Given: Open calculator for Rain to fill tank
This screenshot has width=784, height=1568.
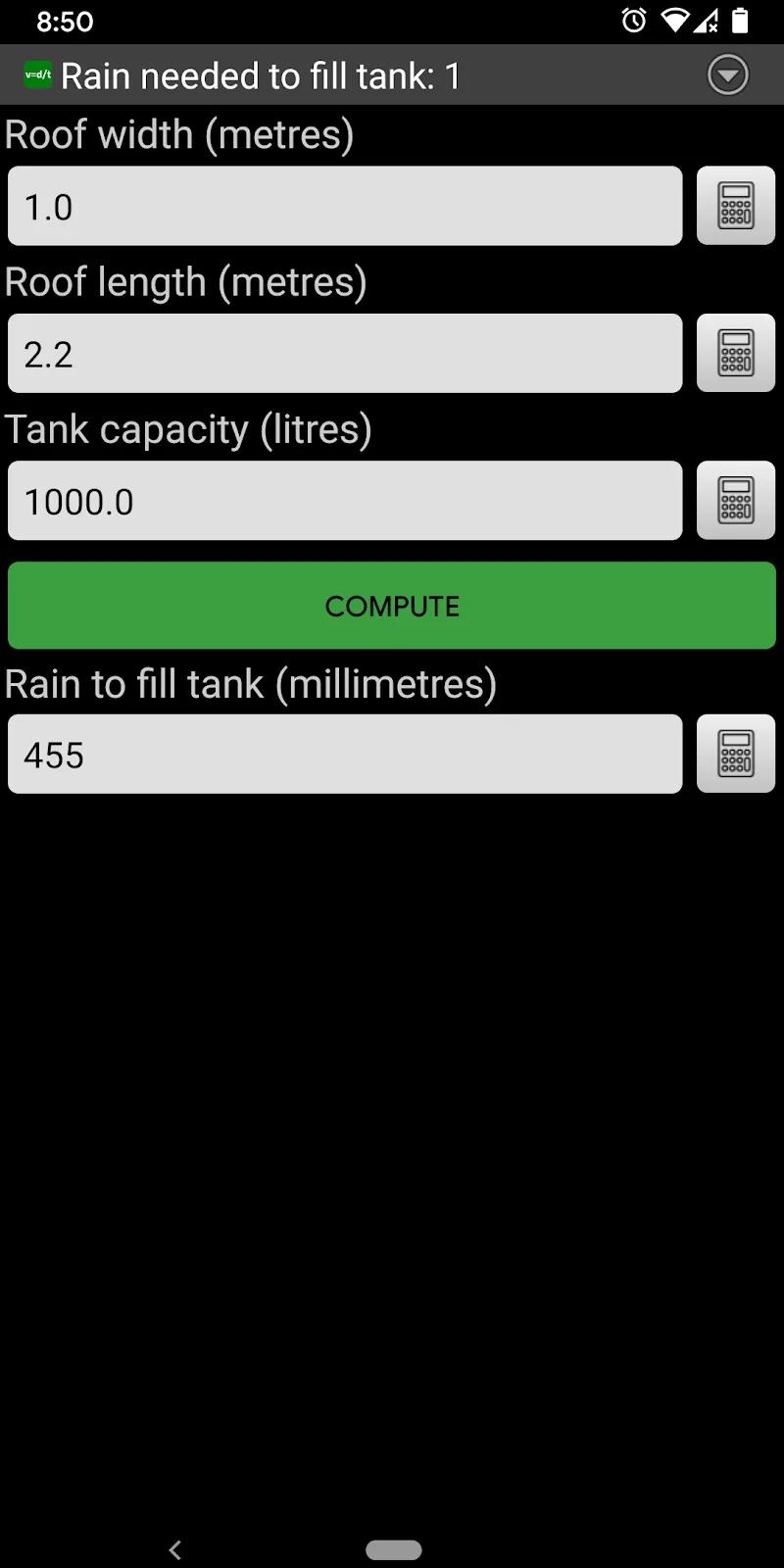Looking at the screenshot, I should pyautogui.click(x=736, y=754).
